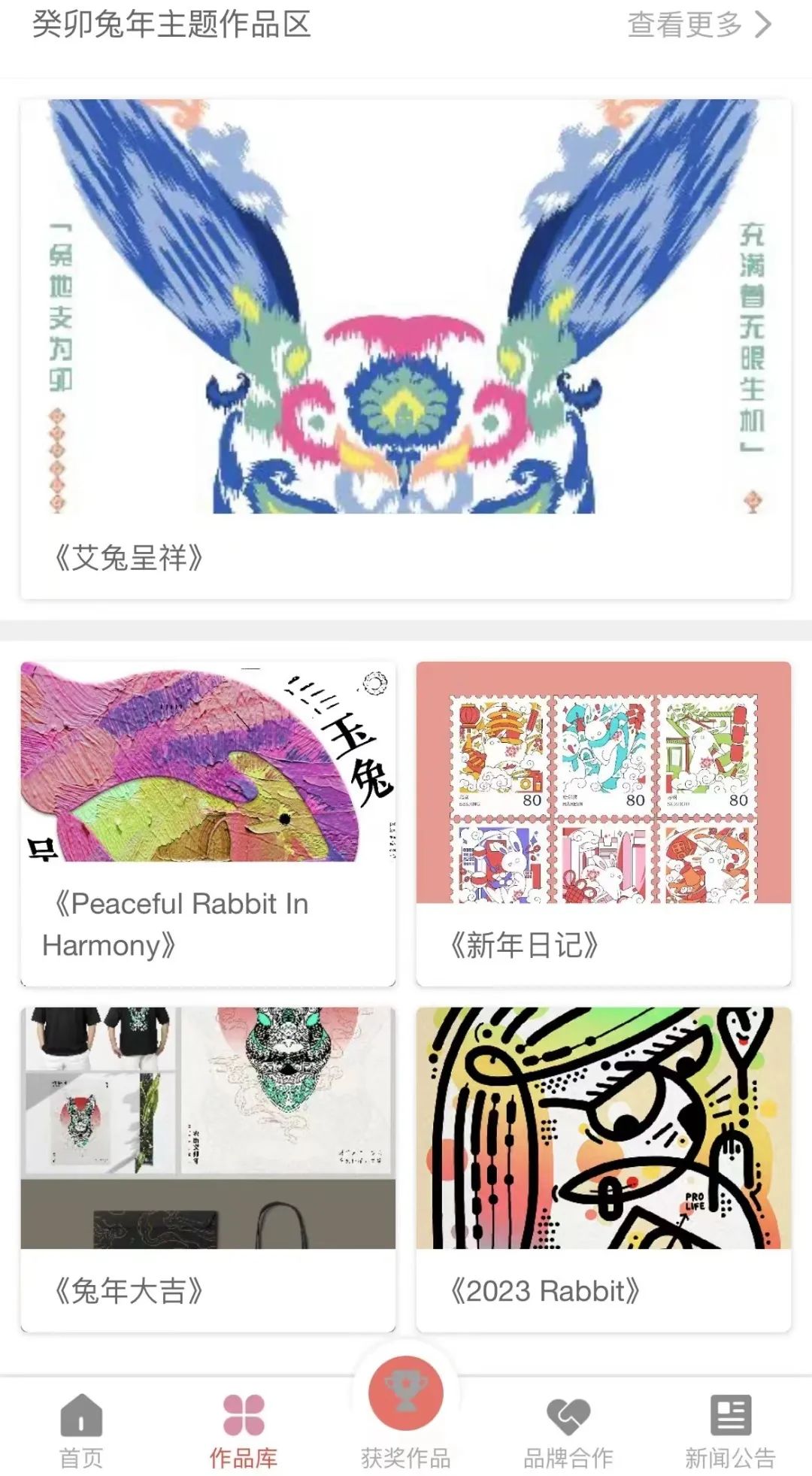
Task: Switch to the 新闻公告 tab
Action: point(730,1431)
